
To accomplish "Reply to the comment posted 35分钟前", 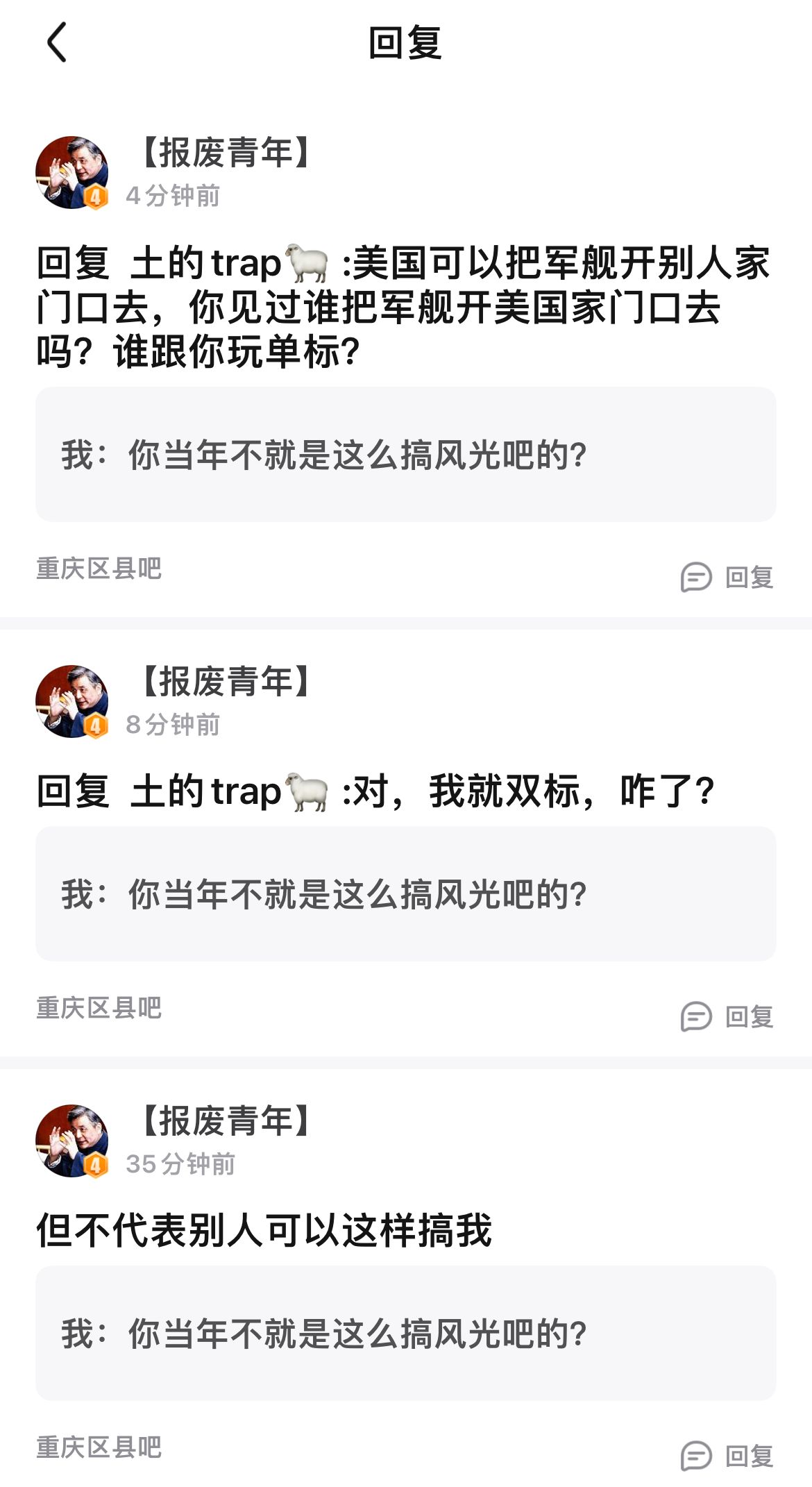I will coord(727,1456).
